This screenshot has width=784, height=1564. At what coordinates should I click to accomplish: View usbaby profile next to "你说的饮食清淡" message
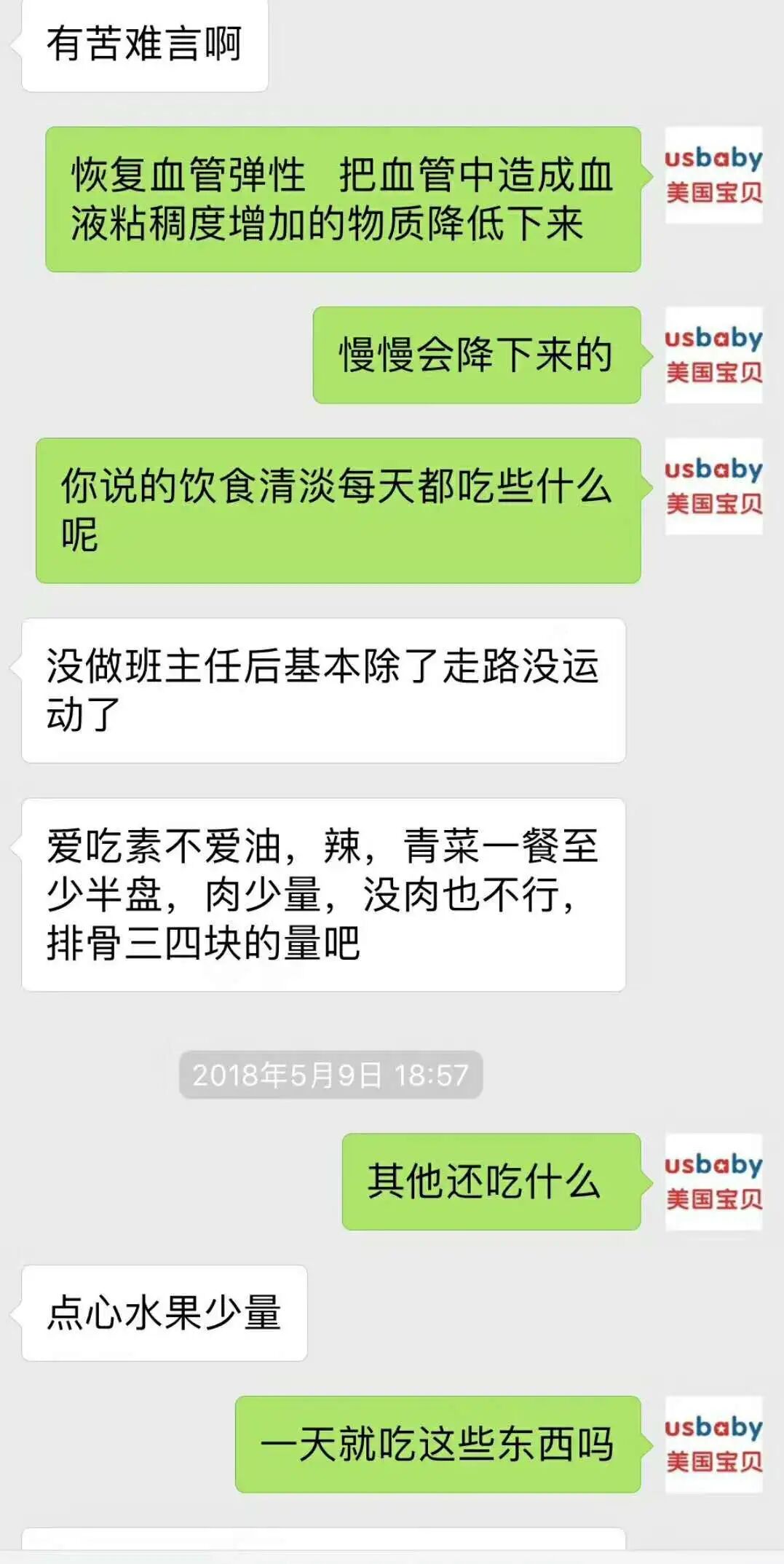(x=713, y=486)
